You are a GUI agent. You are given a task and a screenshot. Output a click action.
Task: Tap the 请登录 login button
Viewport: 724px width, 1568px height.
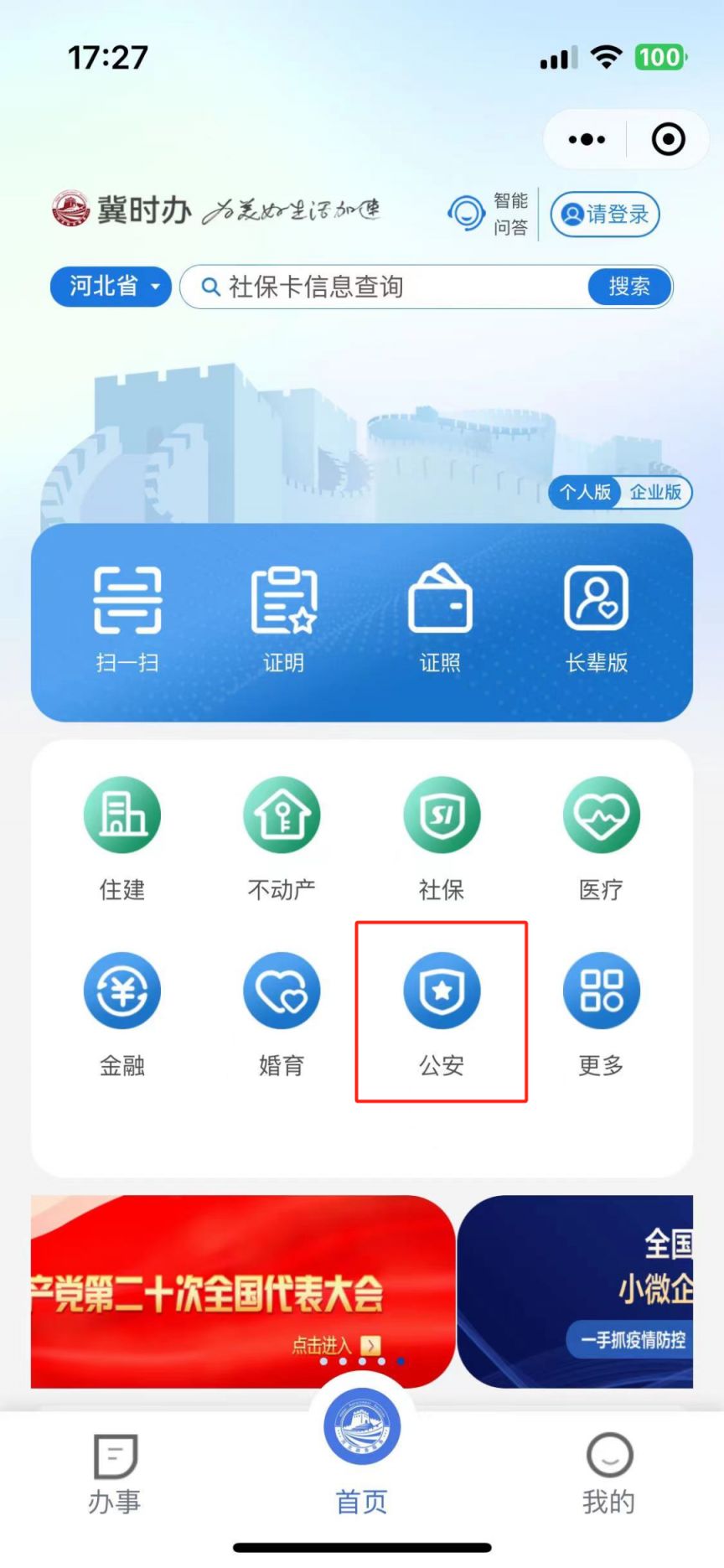[605, 215]
